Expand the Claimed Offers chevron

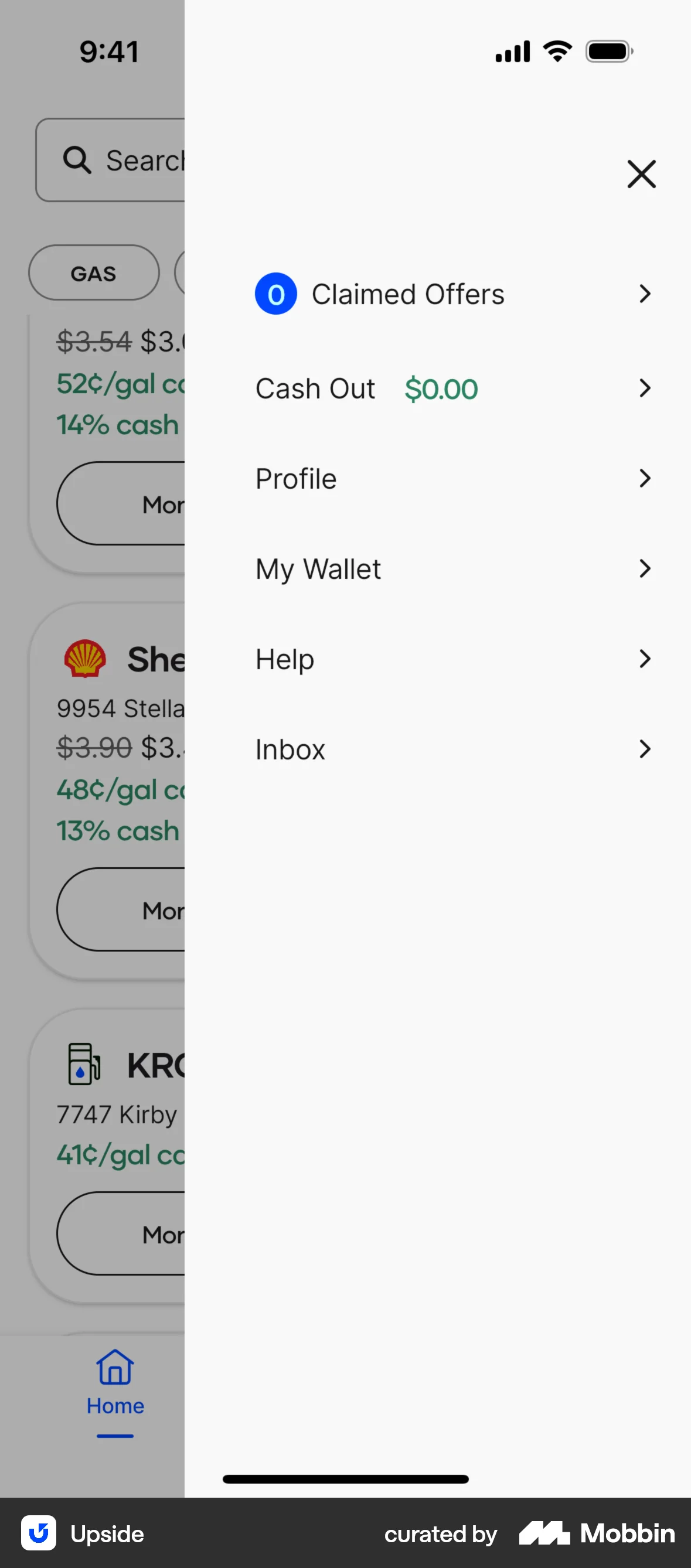click(x=645, y=294)
